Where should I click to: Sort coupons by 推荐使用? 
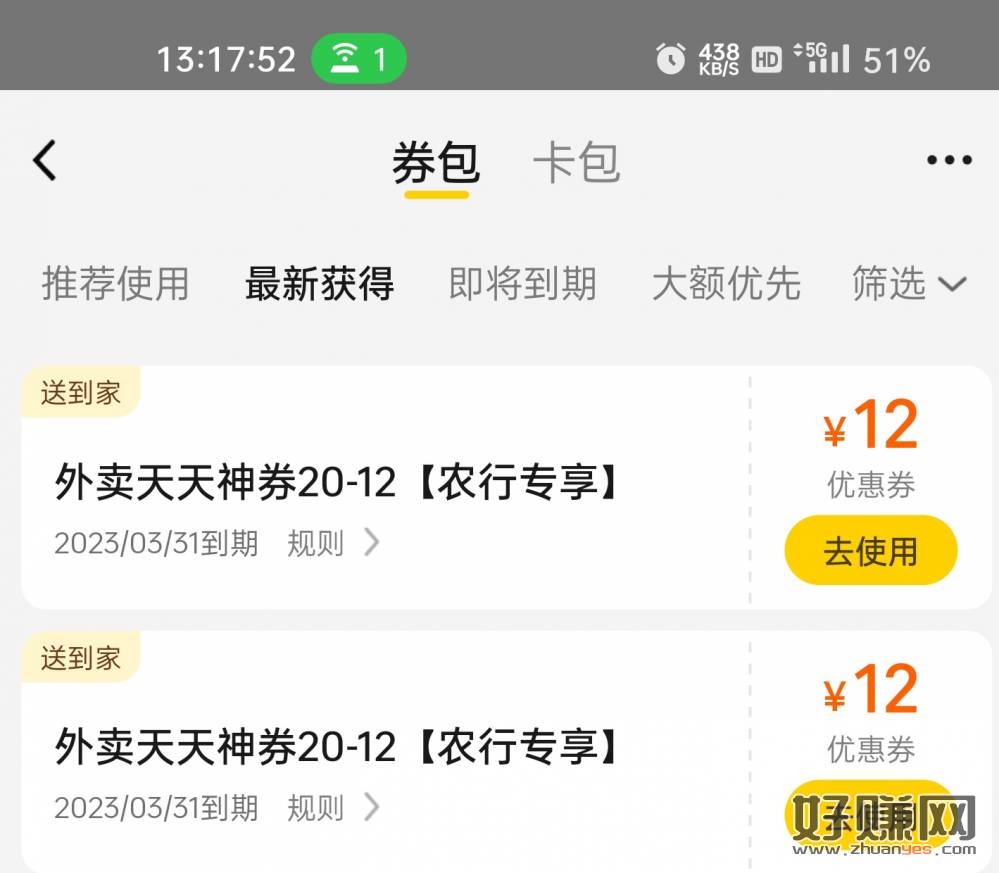[115, 284]
